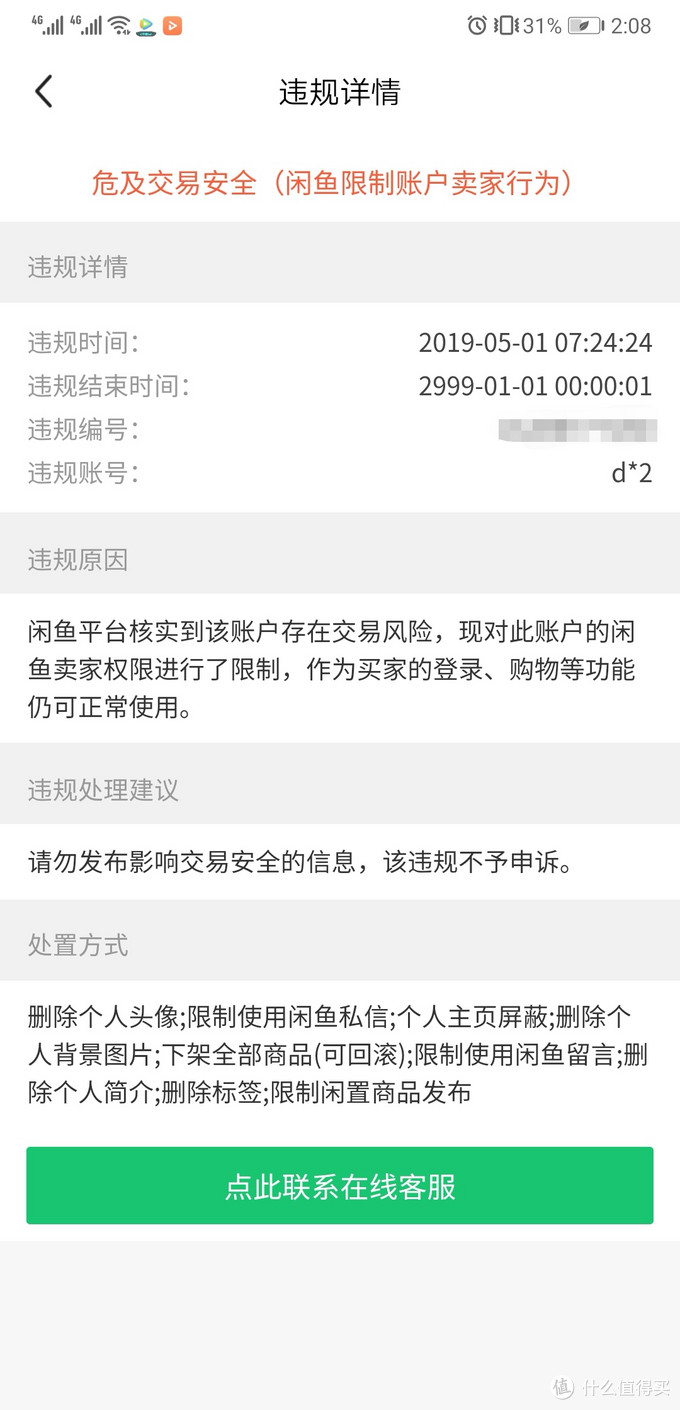This screenshot has width=680, height=1410.
Task: Tap 点此联系在线客服 to contact online support
Action: coord(340,1186)
